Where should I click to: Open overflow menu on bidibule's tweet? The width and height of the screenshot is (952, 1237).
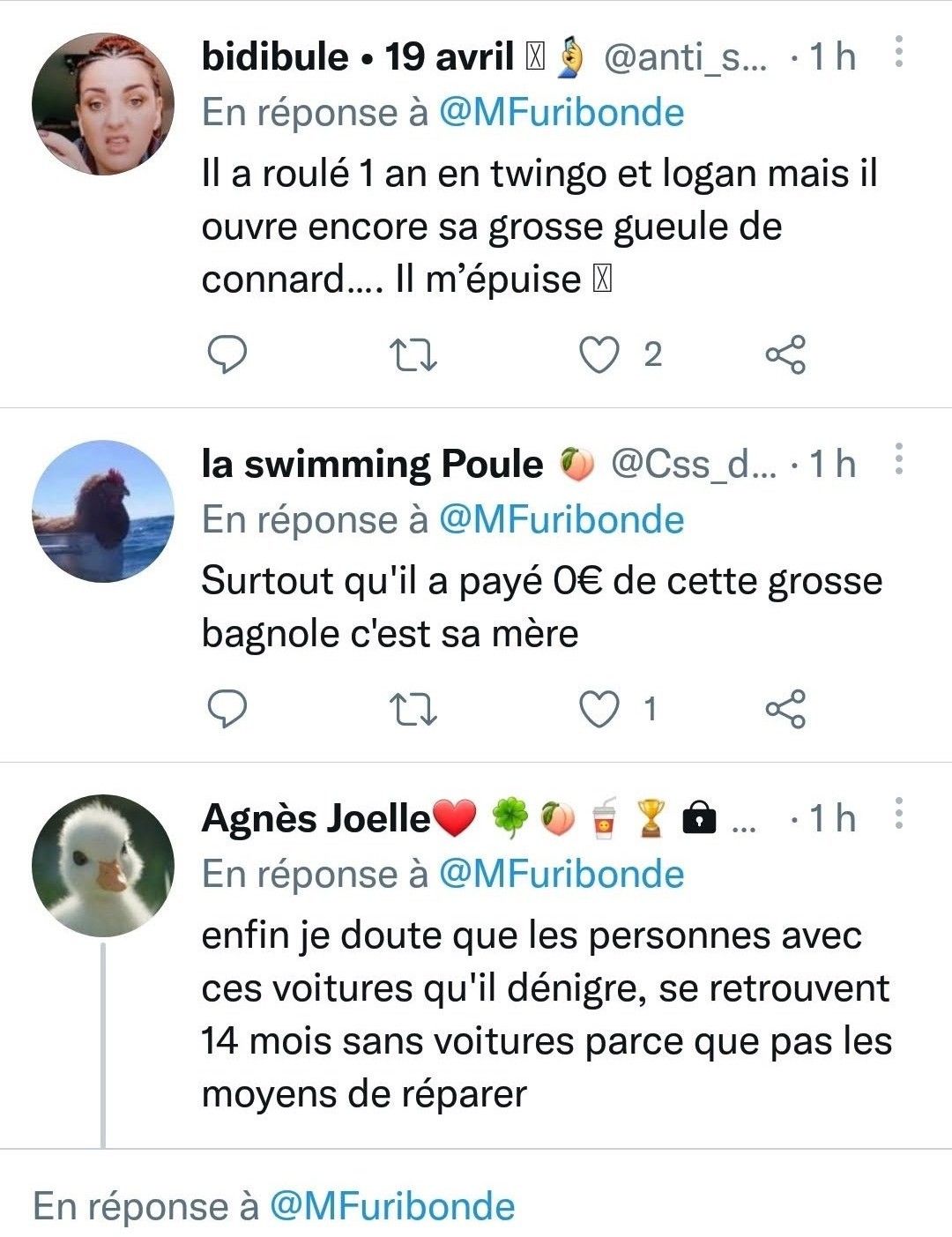898,53
